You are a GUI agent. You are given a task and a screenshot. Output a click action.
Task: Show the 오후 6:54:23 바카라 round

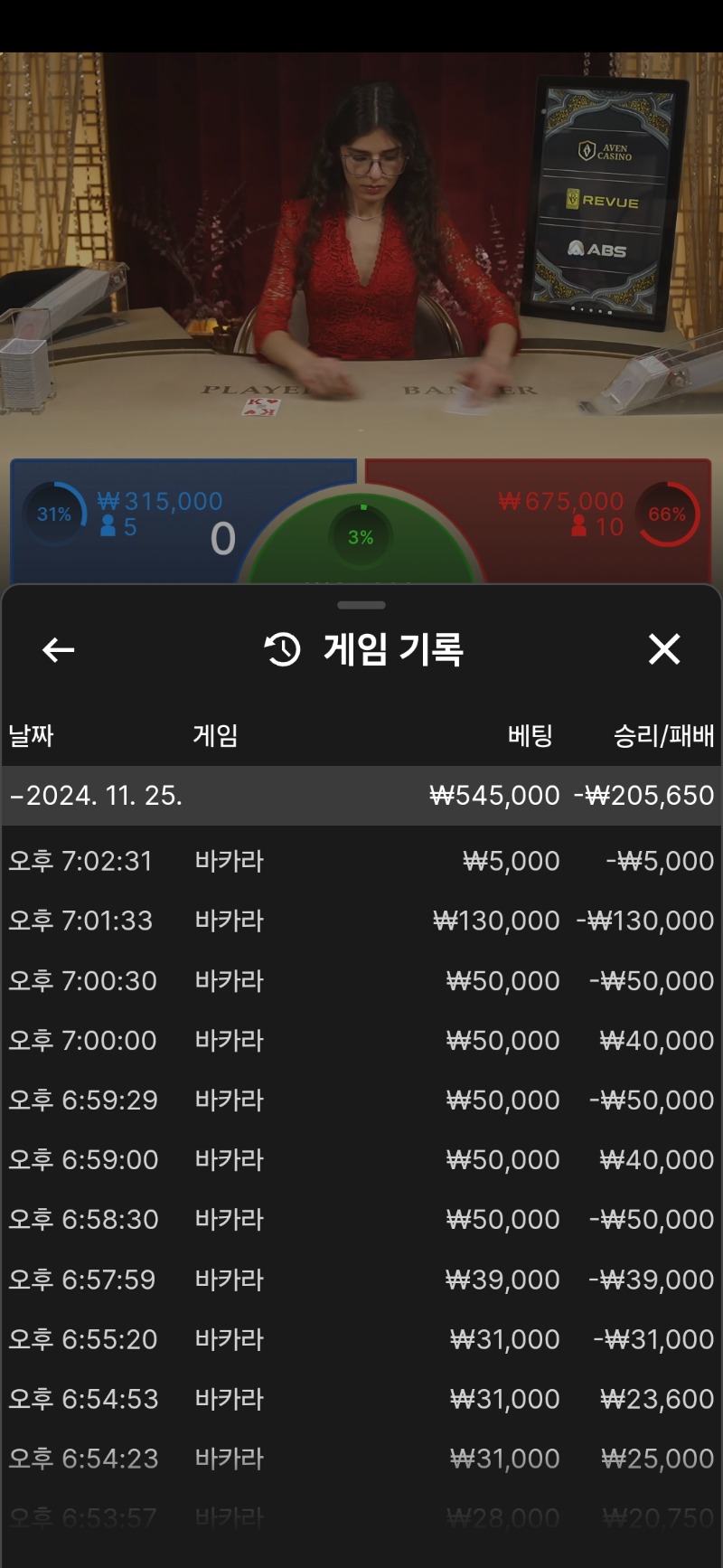[x=361, y=1459]
